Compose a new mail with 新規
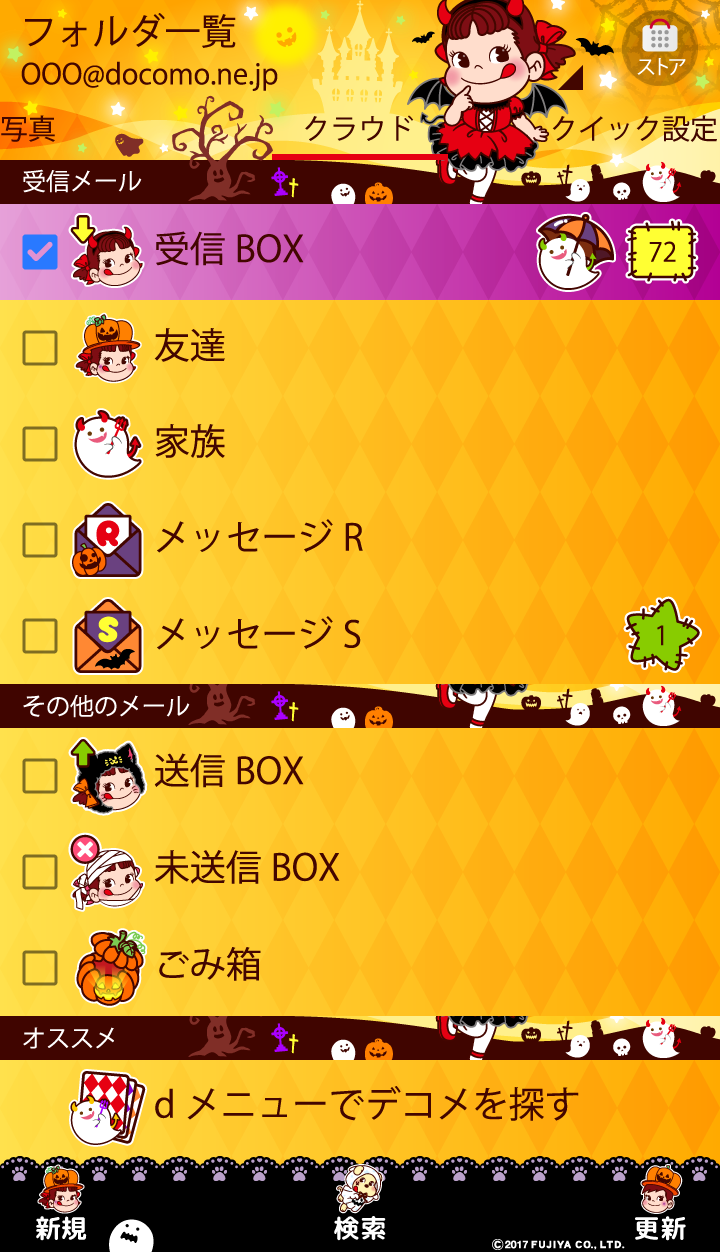The height and width of the screenshot is (1252, 720). 61,1206
